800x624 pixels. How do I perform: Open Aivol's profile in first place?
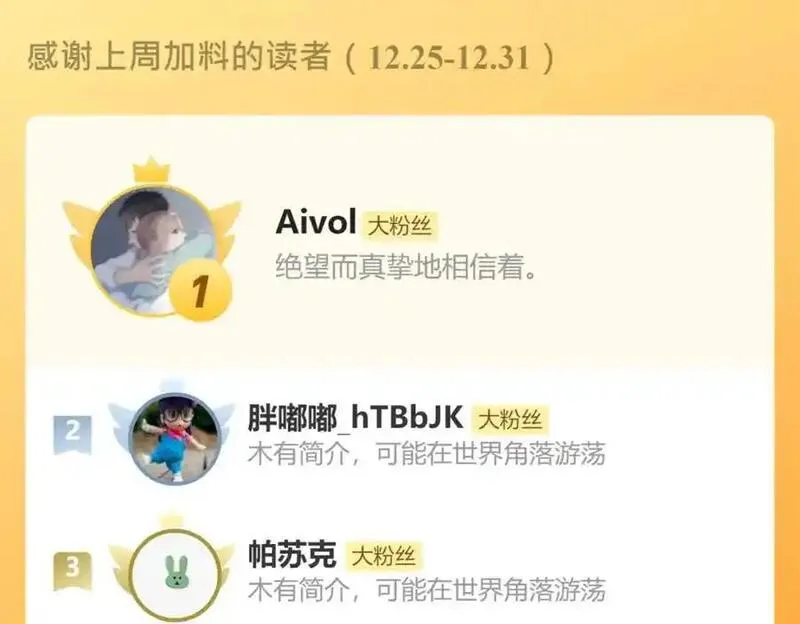tap(315, 222)
